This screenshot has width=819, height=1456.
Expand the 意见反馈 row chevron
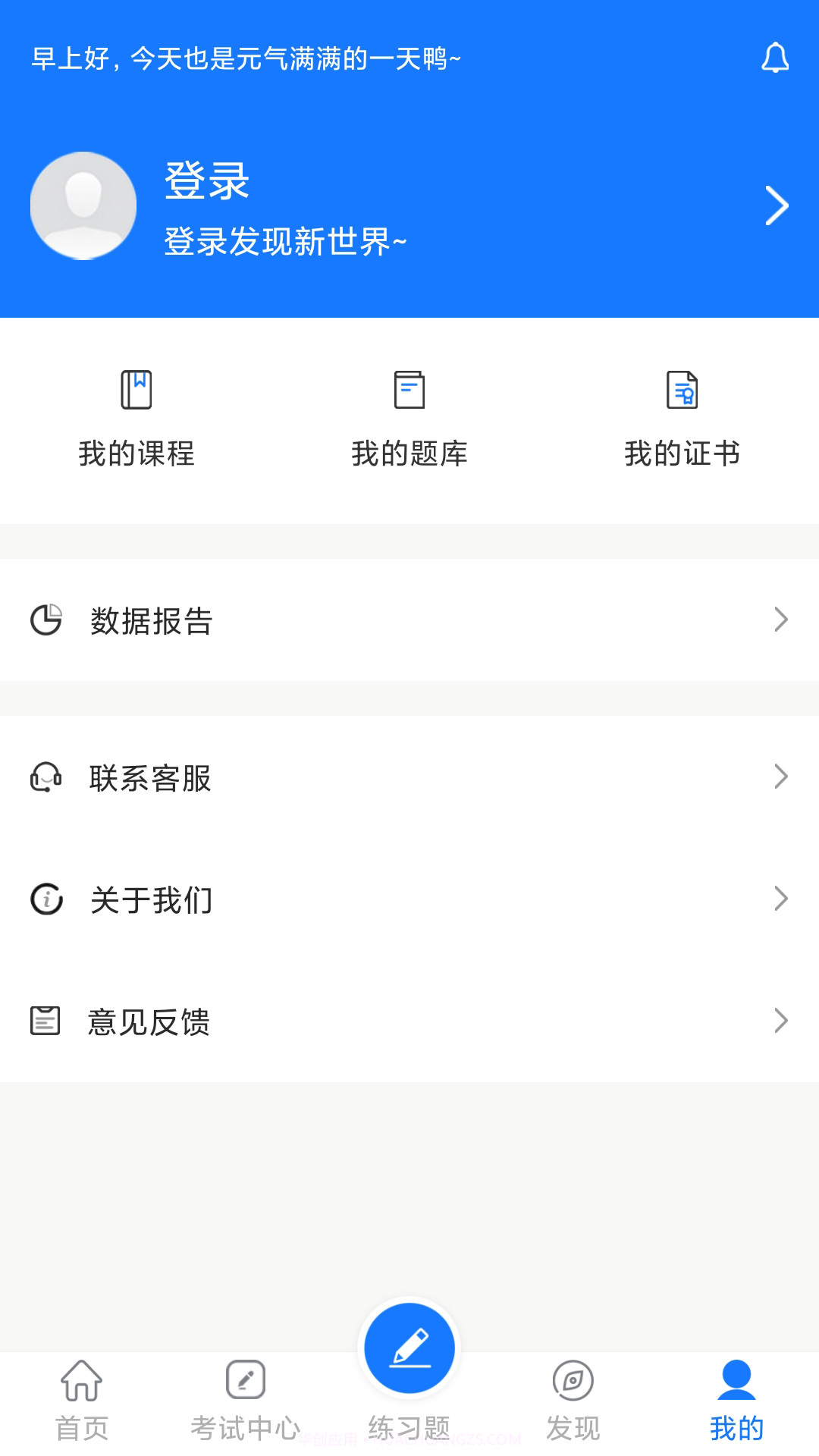click(782, 1022)
